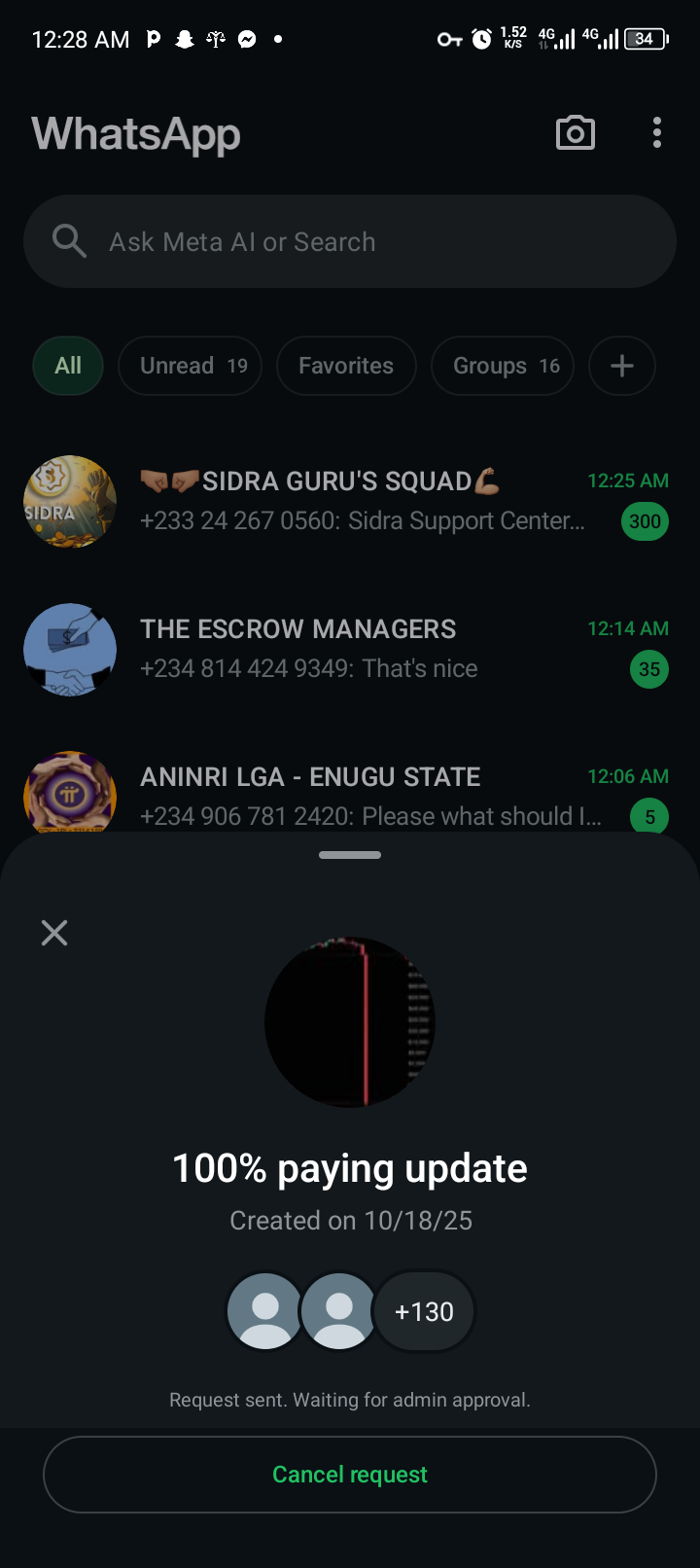View the +130 group members

(x=425, y=1312)
